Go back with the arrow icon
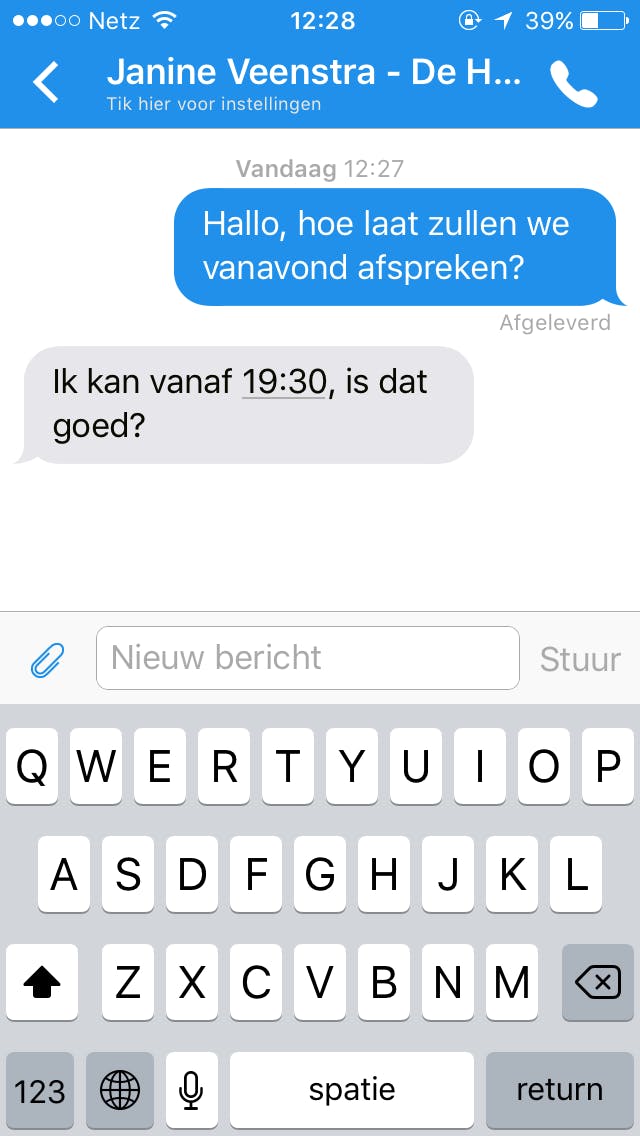This screenshot has width=640, height=1136. tap(46, 82)
